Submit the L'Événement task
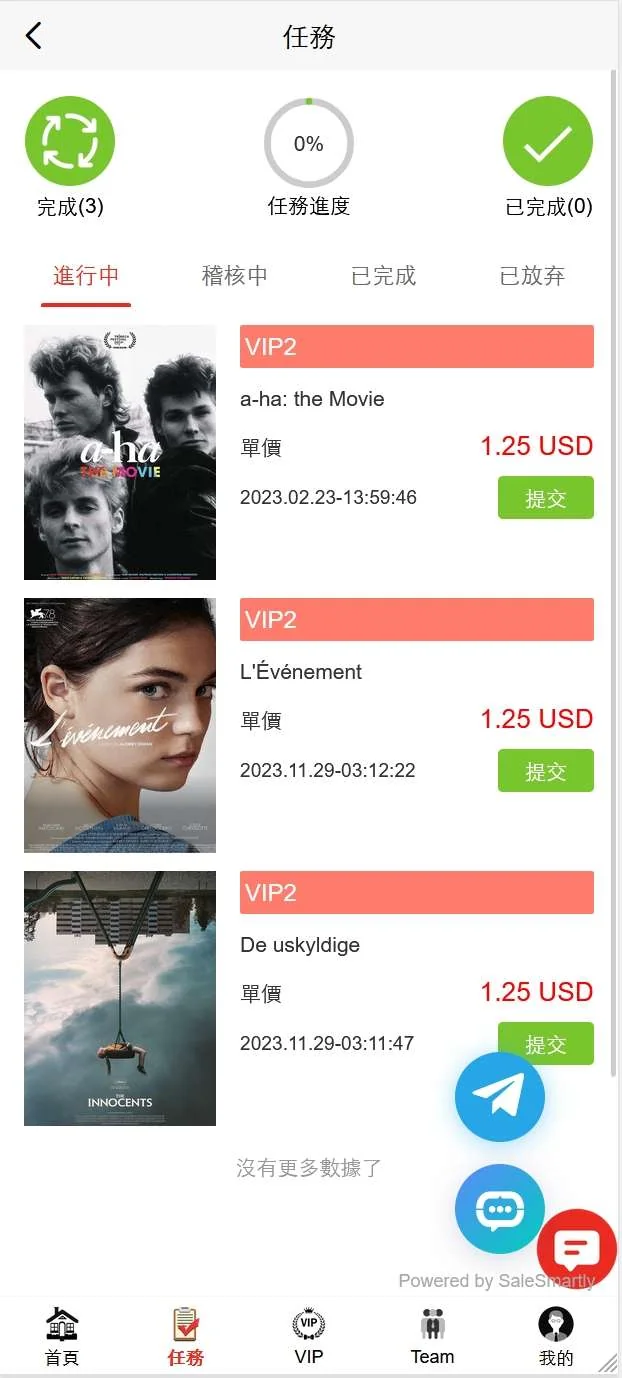622x1378 pixels. (x=545, y=771)
